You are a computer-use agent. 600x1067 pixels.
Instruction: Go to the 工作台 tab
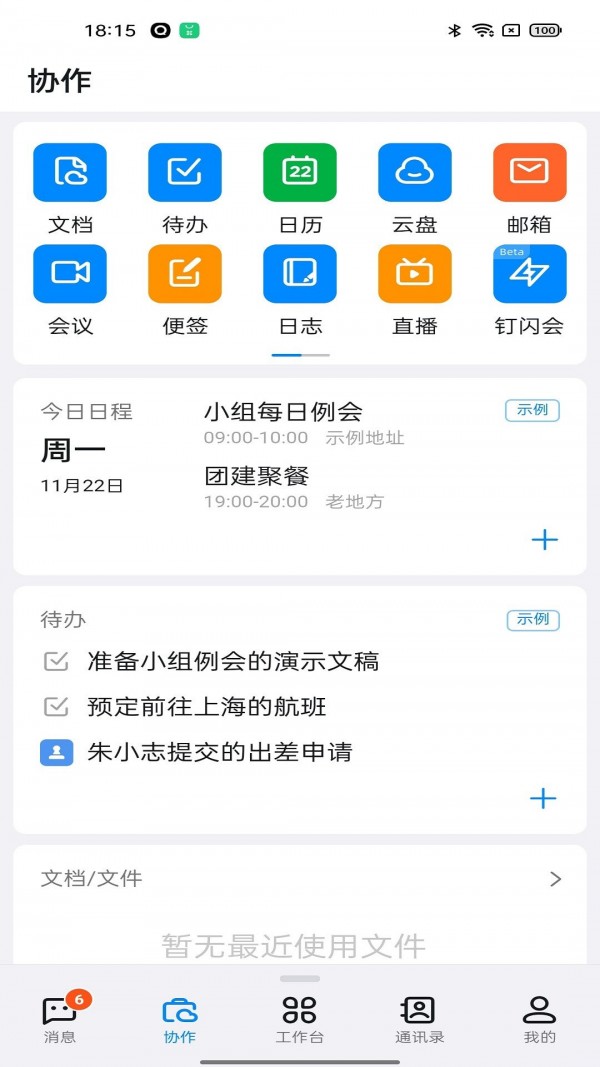click(300, 1018)
